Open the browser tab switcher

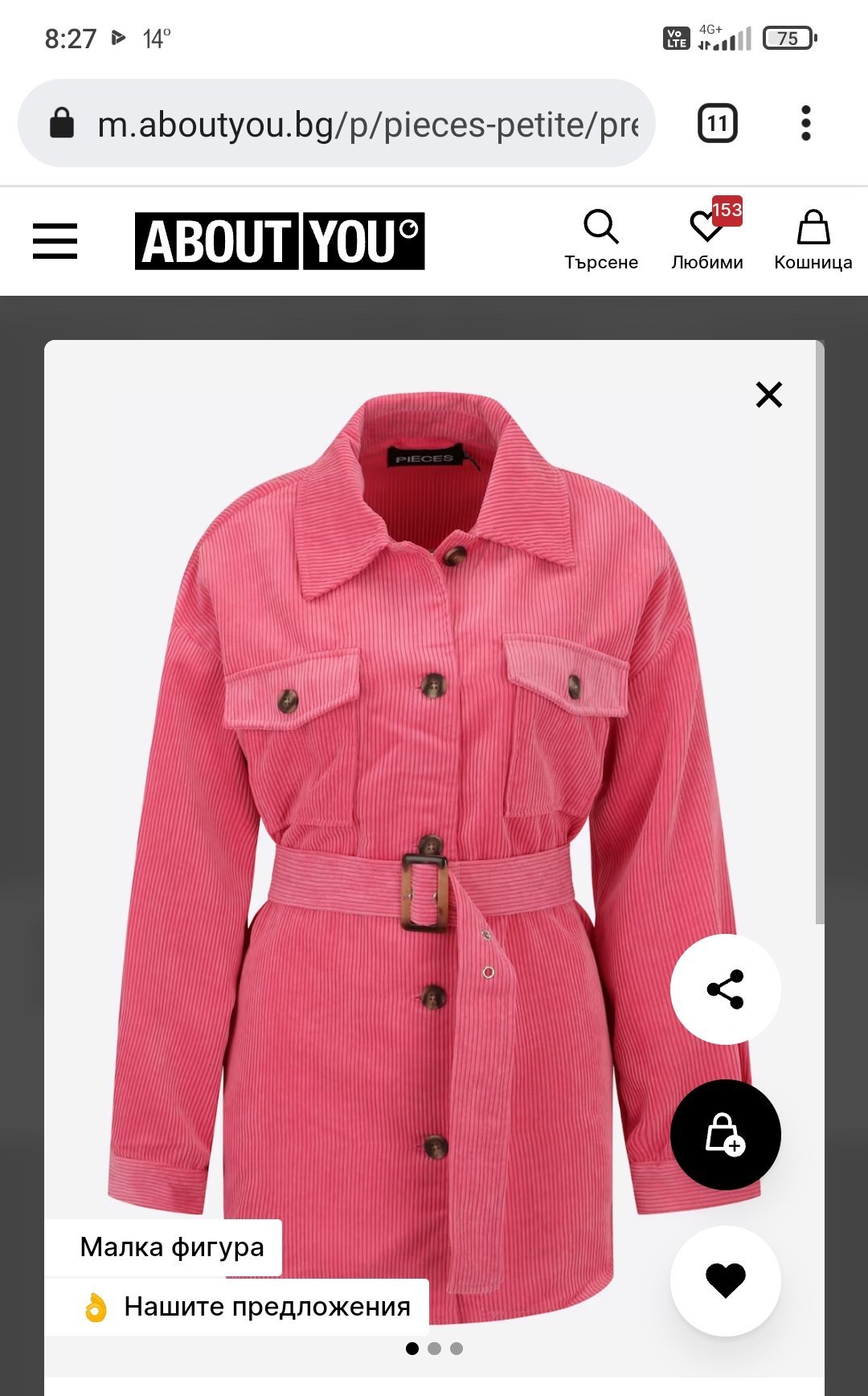coord(717,124)
